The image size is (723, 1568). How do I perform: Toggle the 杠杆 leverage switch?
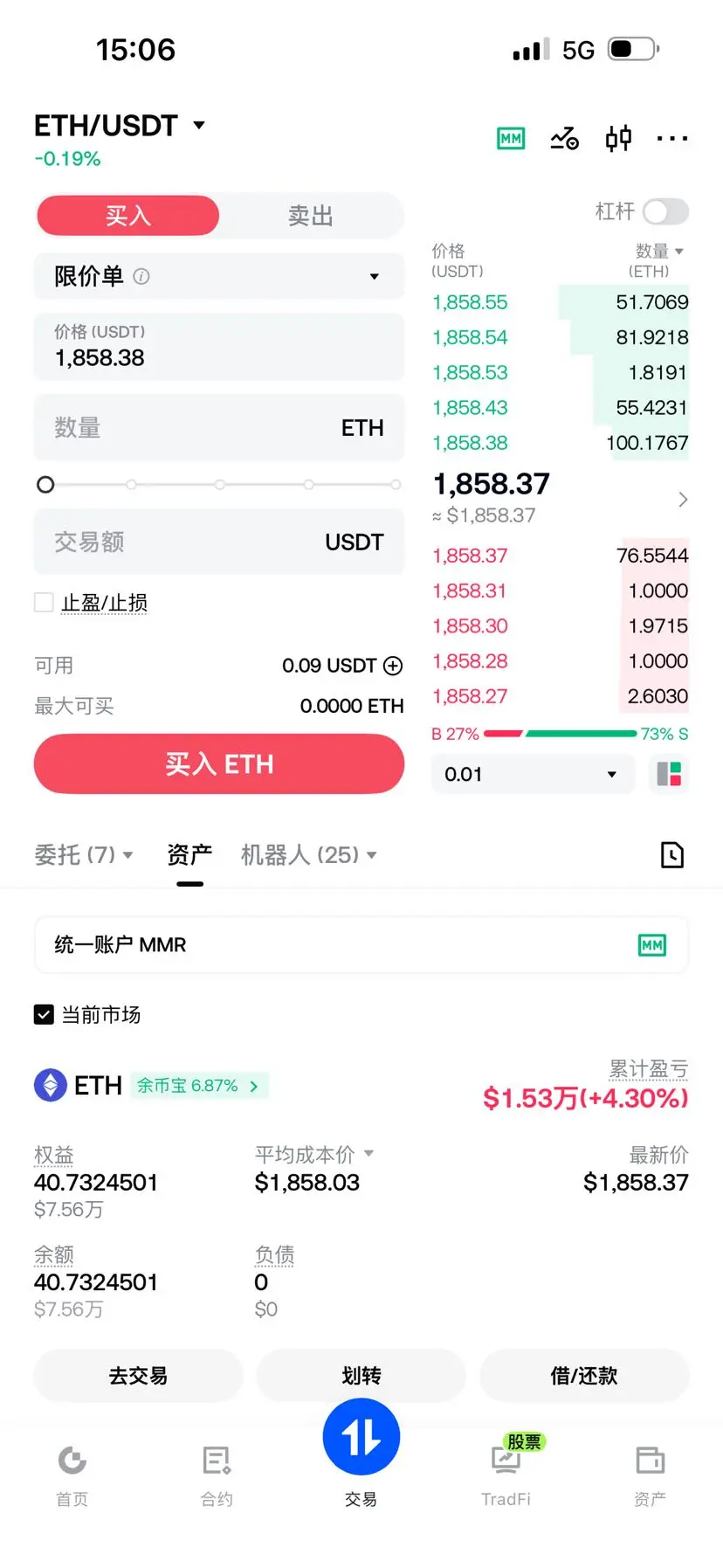665,211
